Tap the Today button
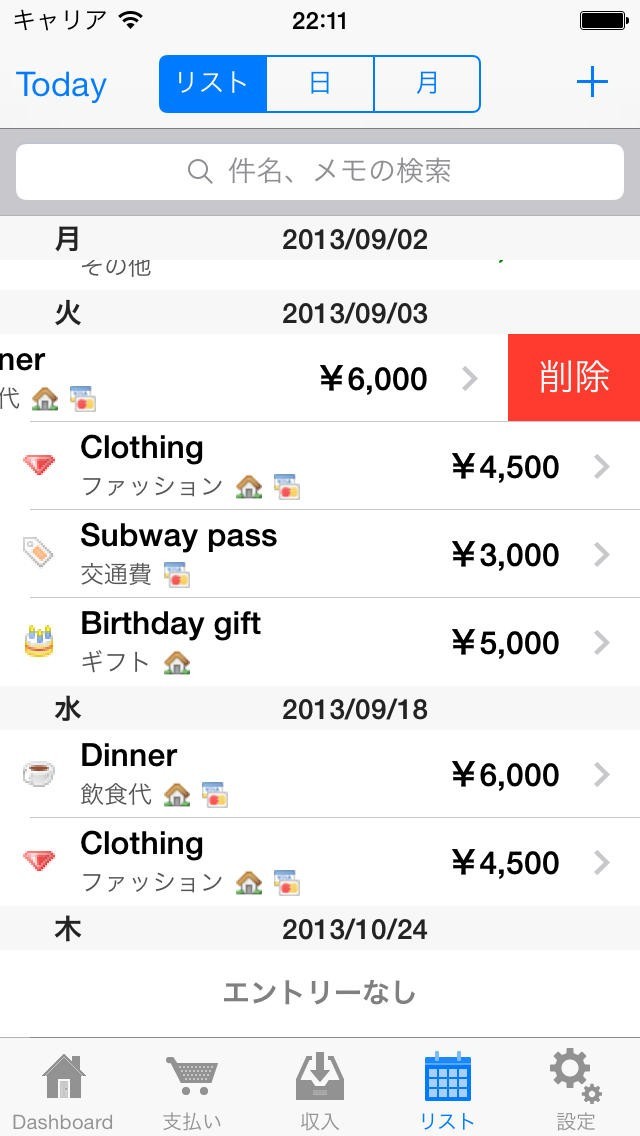 coord(61,85)
